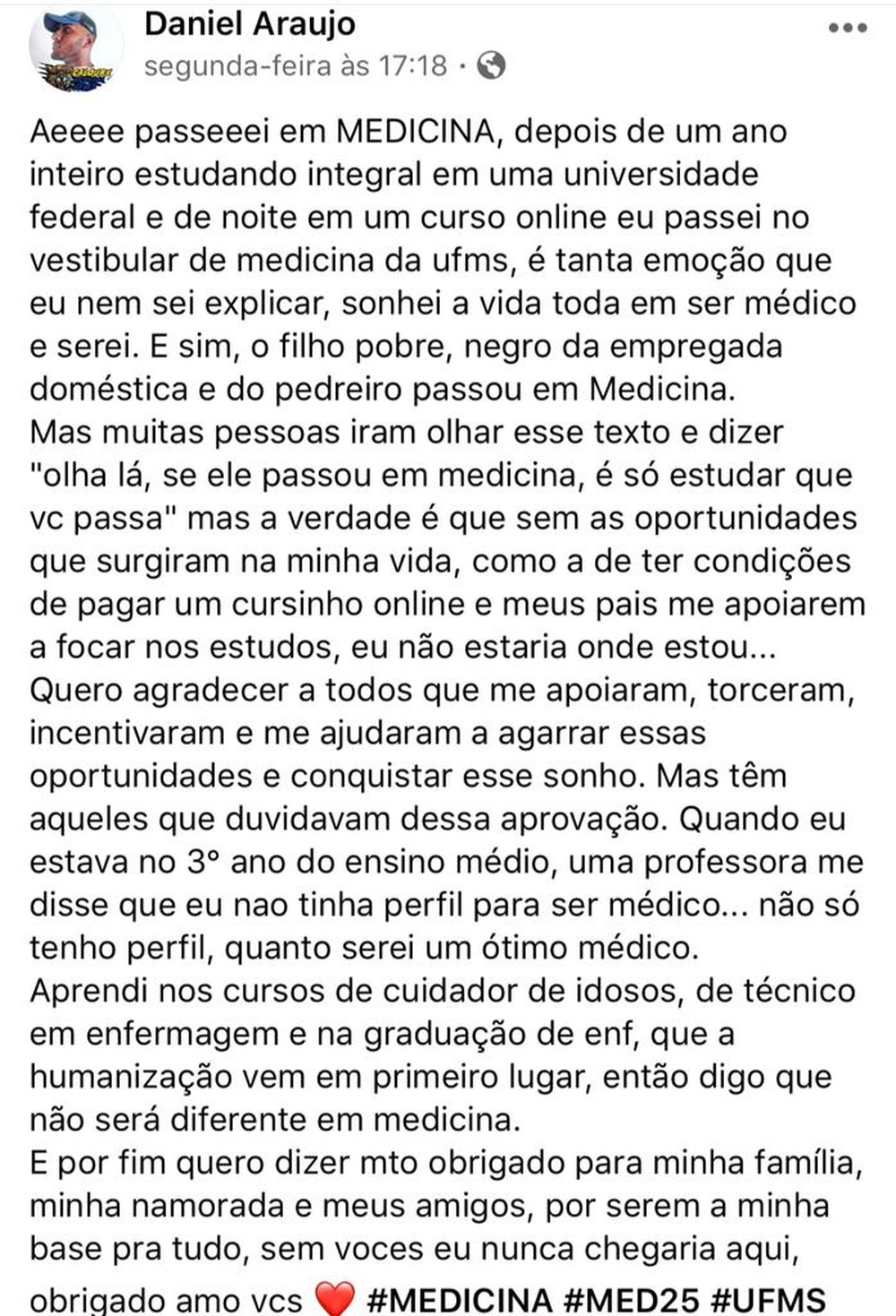Open the #MEDICINA hashtag

(460, 1300)
